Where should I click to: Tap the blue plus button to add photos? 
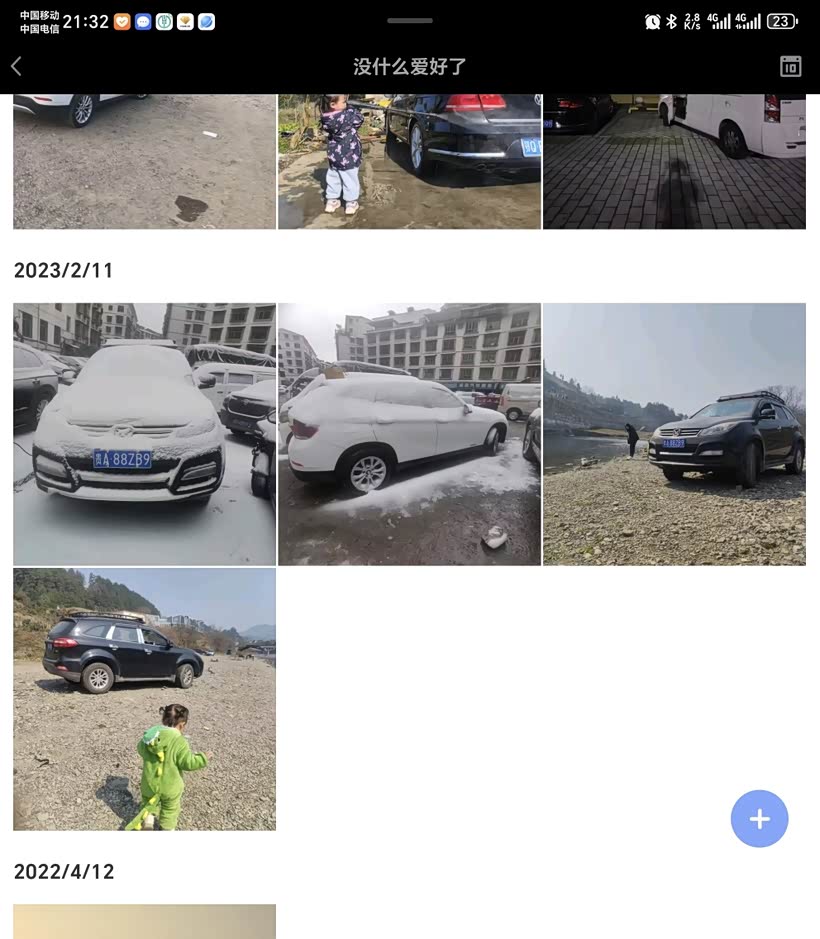(759, 819)
